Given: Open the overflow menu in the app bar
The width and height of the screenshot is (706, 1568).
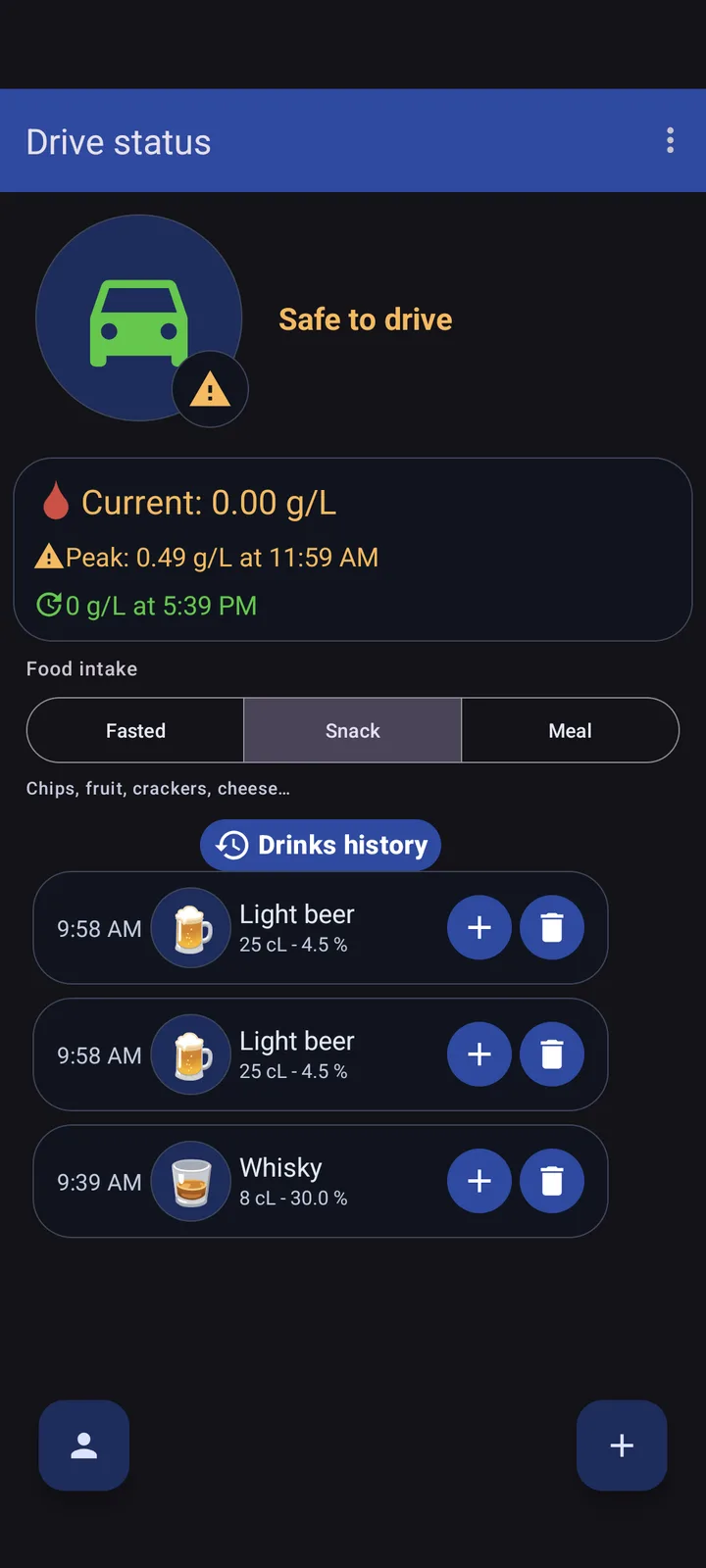Looking at the screenshot, I should tap(670, 140).
